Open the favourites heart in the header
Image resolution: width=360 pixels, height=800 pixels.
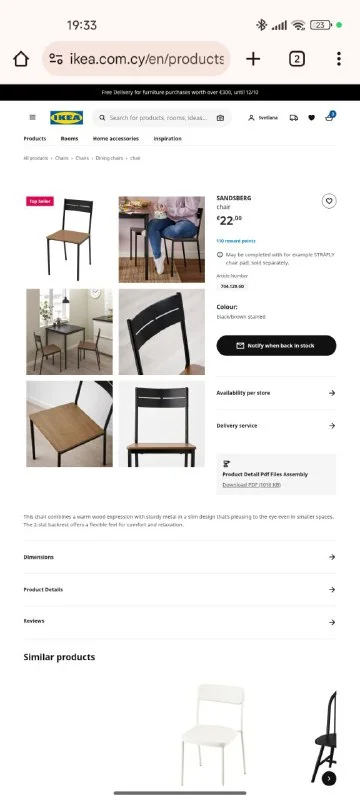[x=312, y=118]
